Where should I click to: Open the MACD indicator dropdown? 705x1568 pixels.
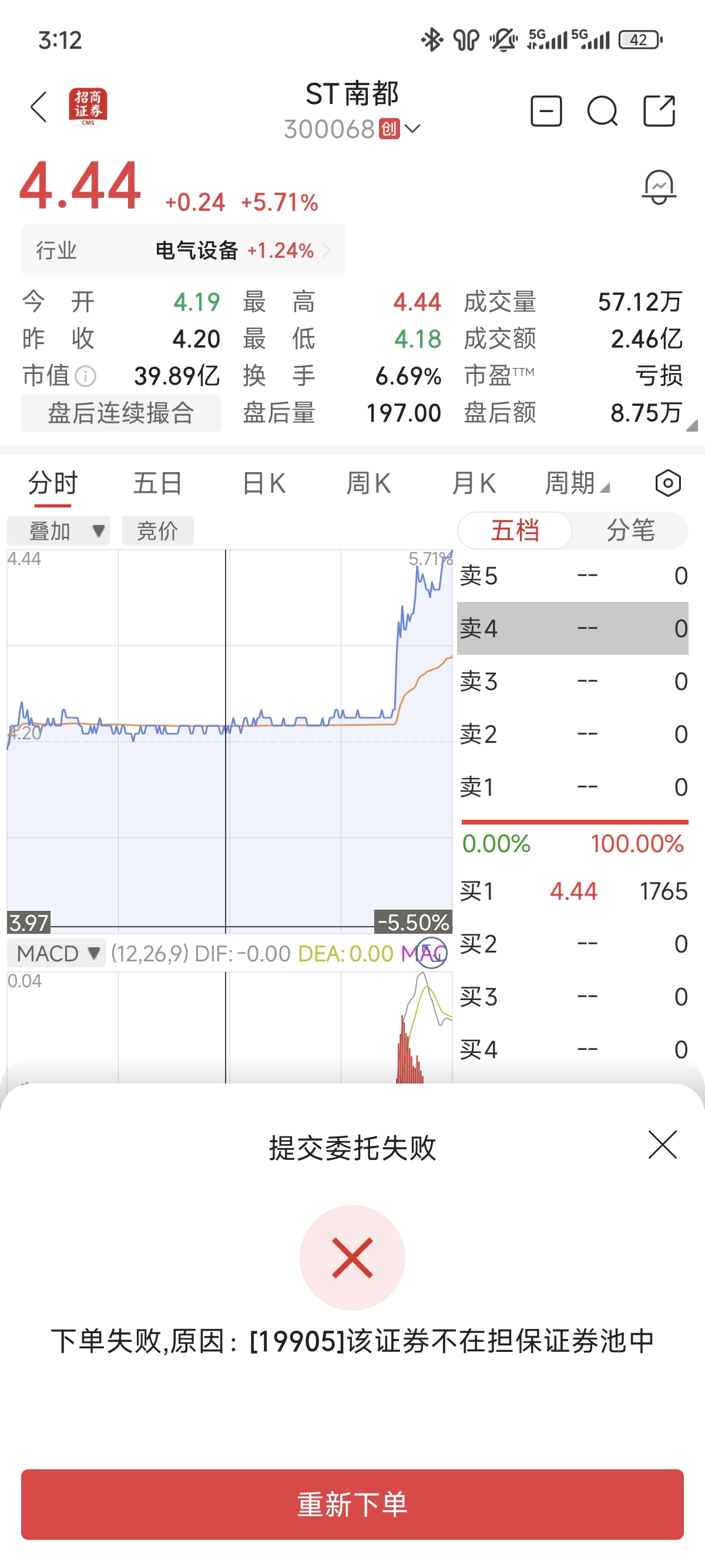pos(56,953)
